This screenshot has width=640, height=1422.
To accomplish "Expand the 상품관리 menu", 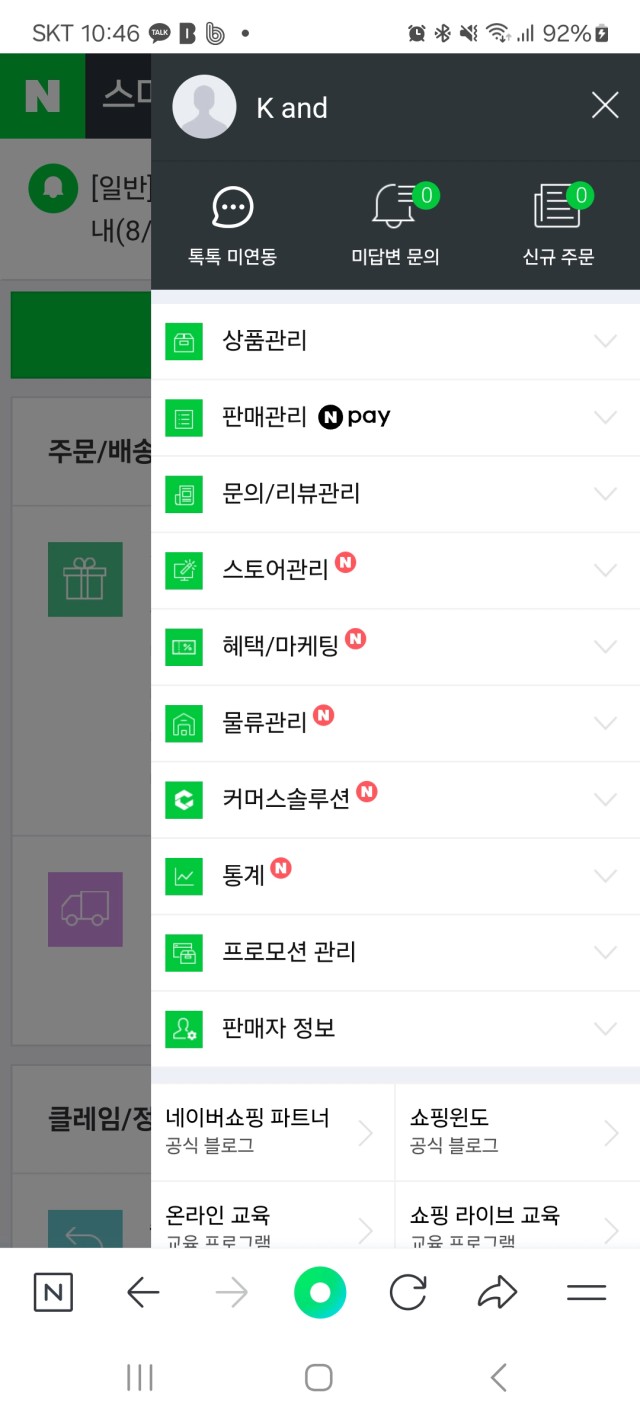I will [x=395, y=341].
